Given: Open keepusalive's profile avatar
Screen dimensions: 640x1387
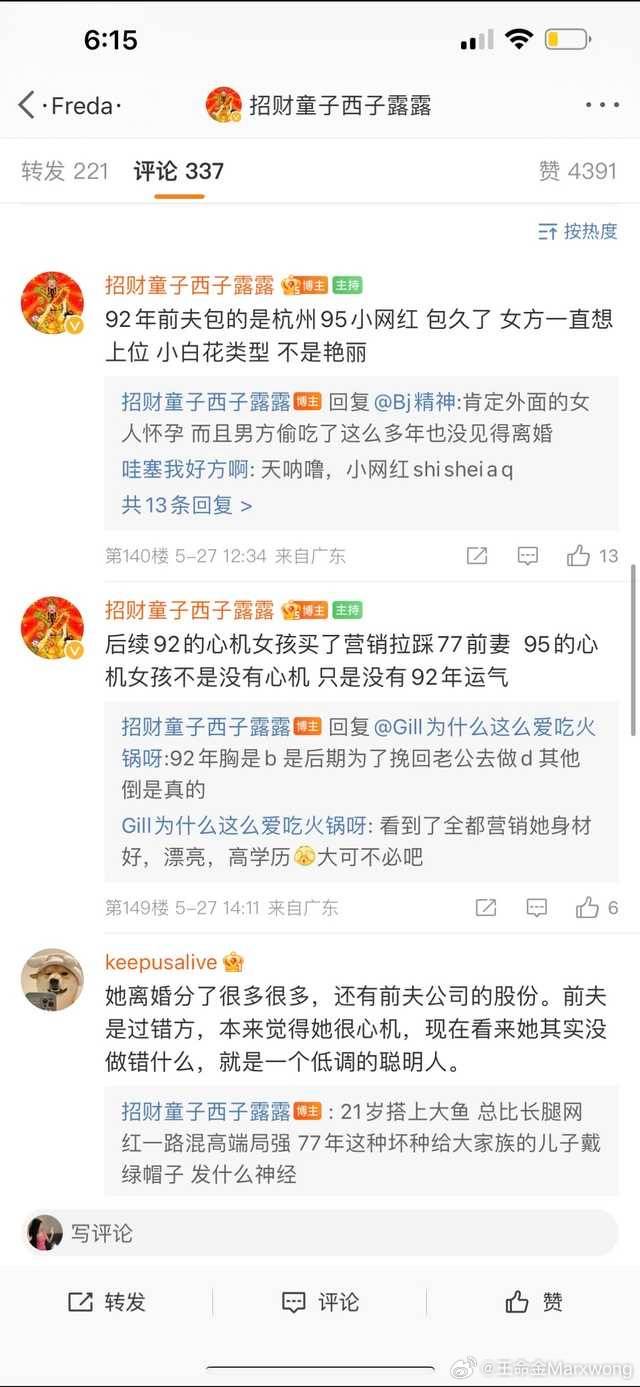Looking at the screenshot, I should pos(52,980).
